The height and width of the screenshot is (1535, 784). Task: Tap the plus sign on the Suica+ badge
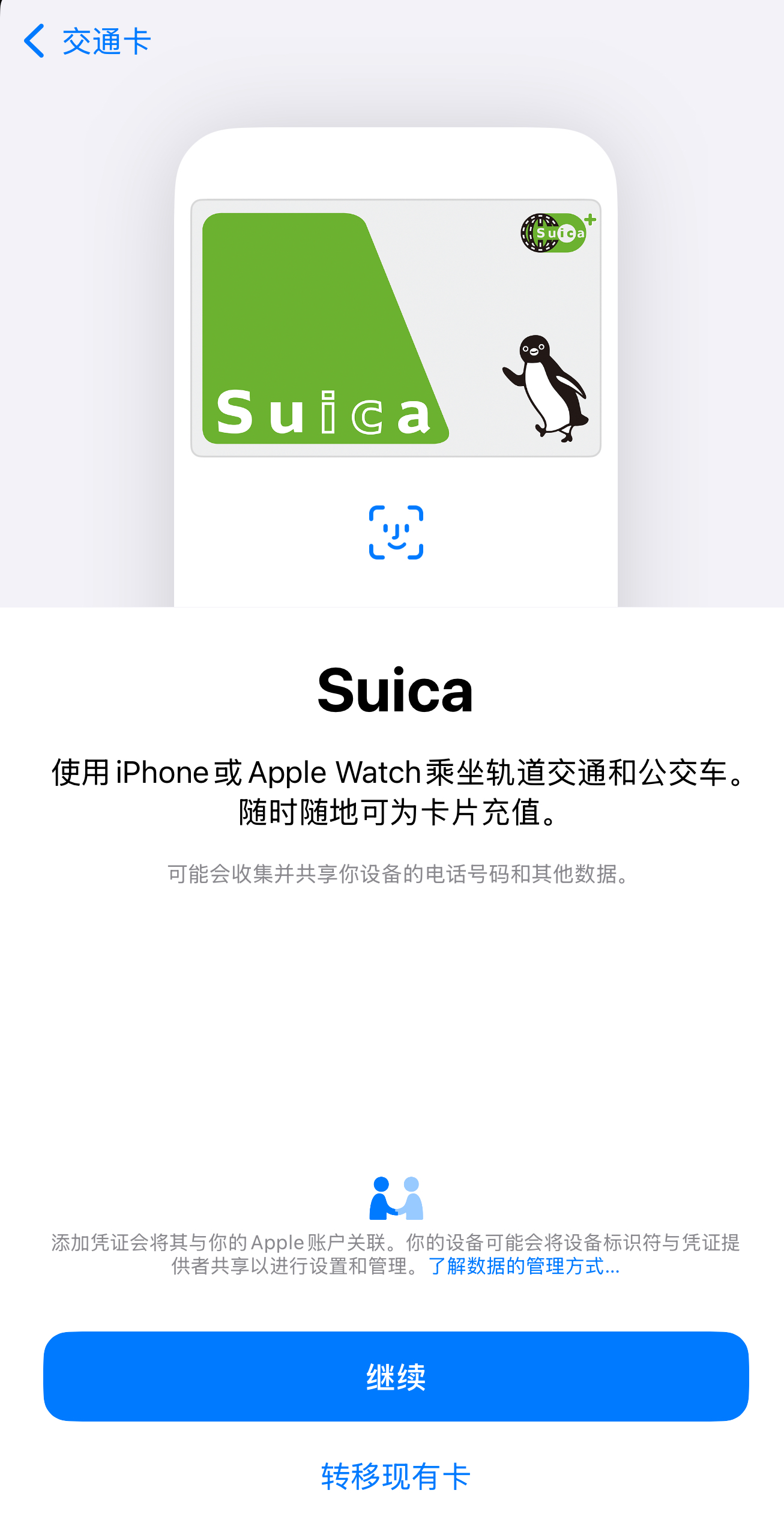[x=591, y=219]
